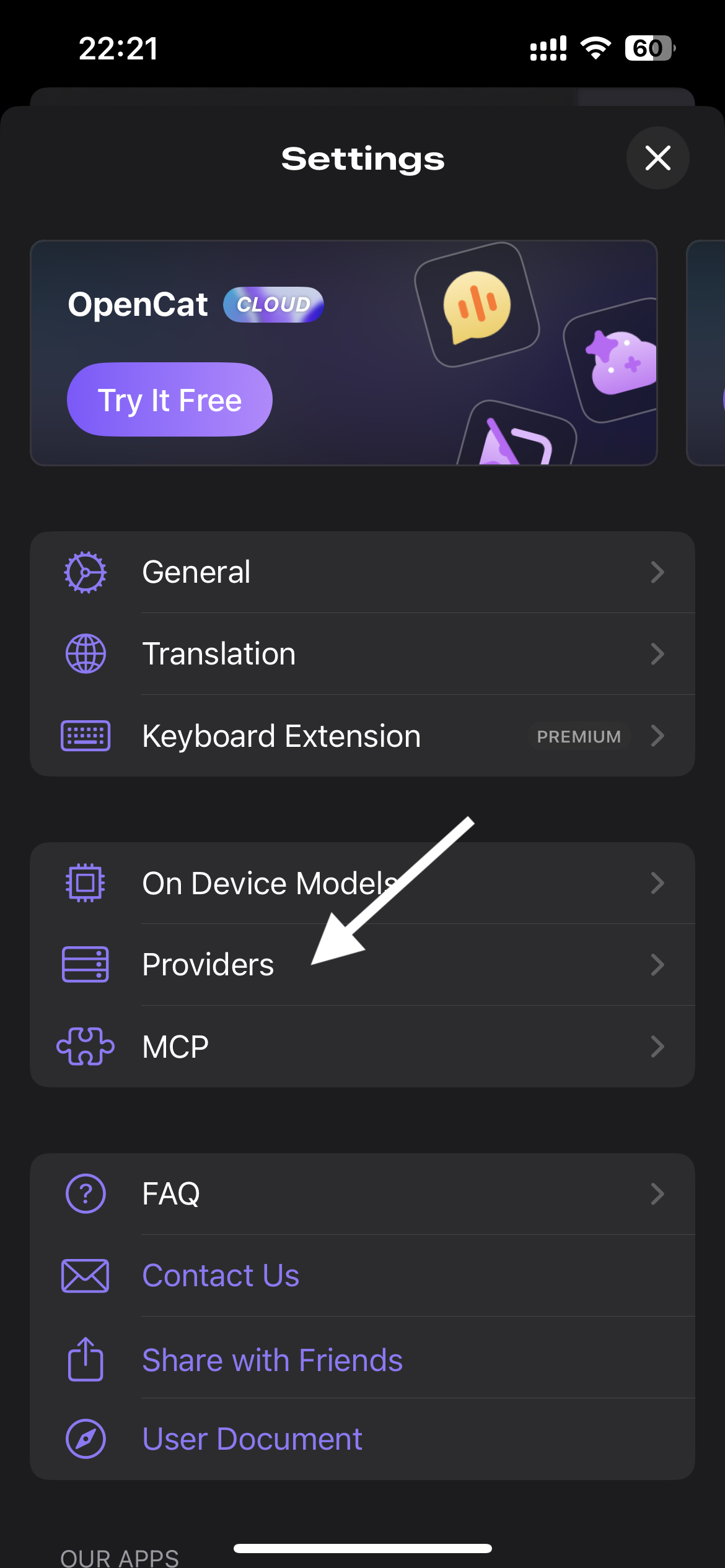Open the General settings chevron

point(658,572)
